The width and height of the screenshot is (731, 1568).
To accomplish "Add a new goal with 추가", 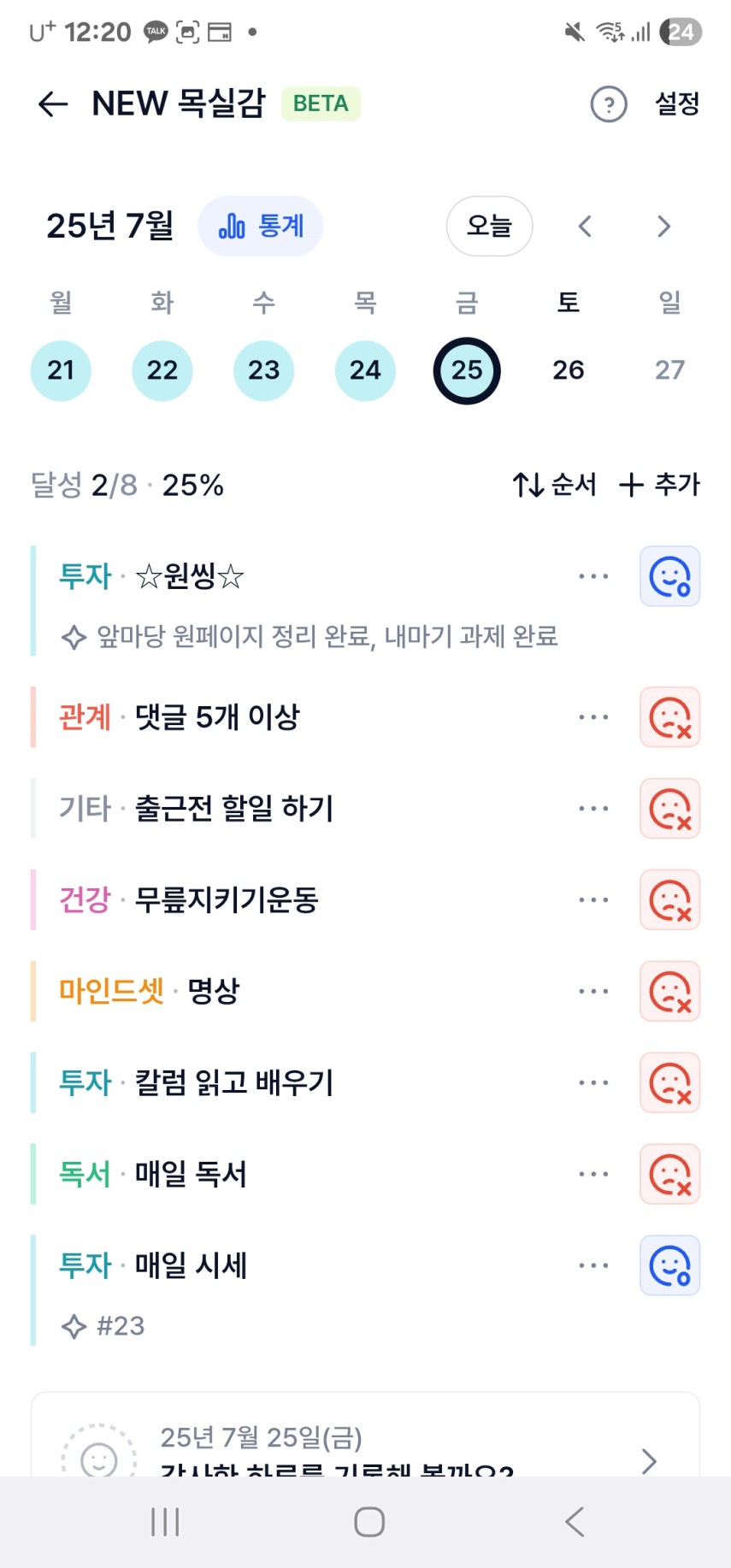I will coord(659,485).
